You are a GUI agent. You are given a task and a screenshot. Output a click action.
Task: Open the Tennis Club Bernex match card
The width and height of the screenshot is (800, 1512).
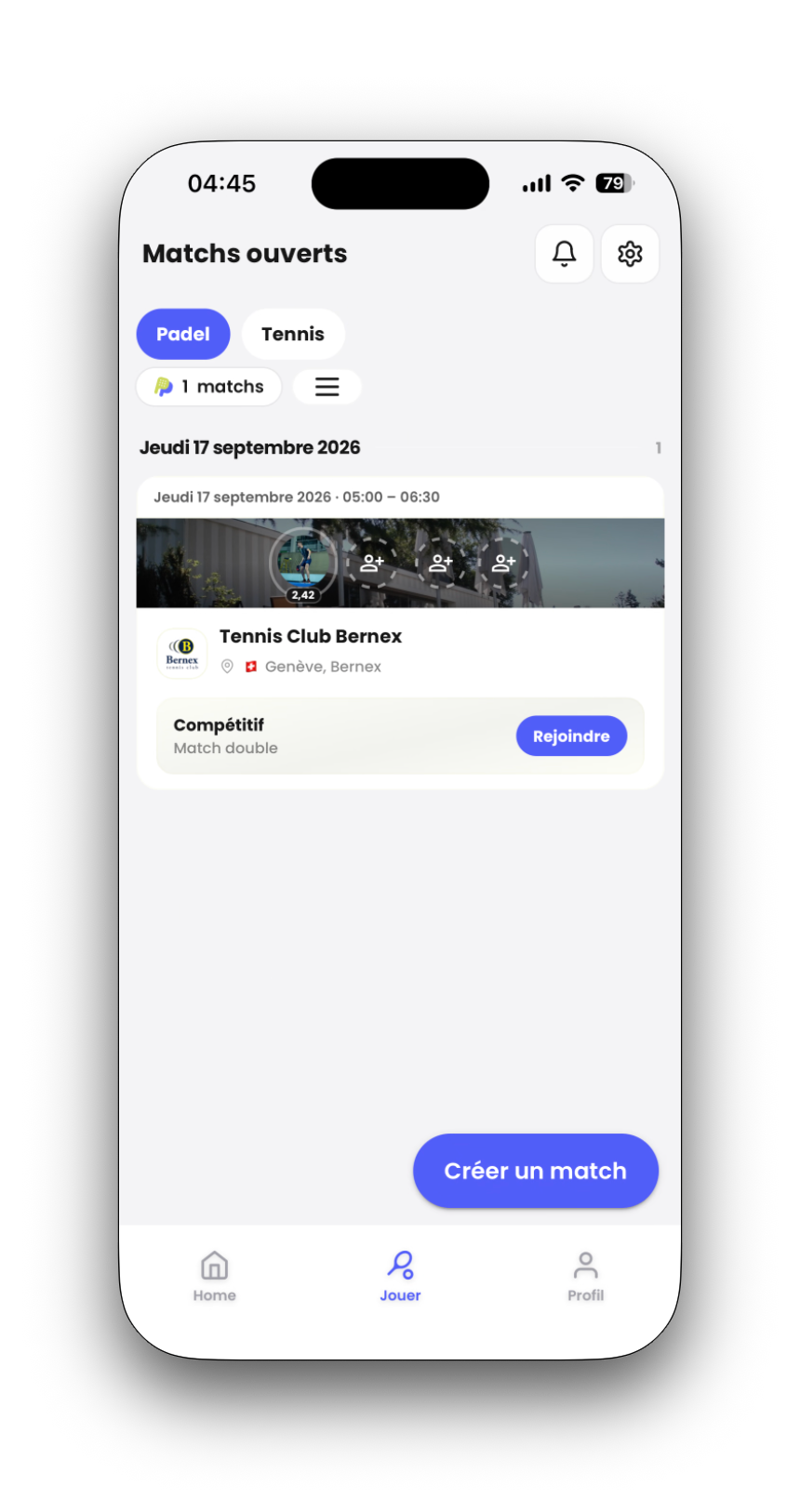400,633
